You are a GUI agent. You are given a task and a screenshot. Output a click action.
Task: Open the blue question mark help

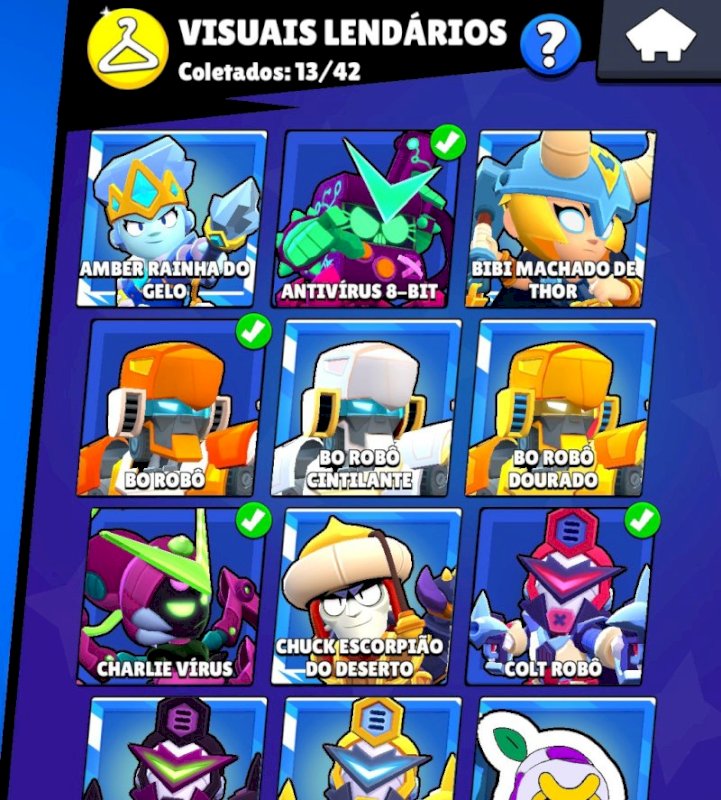point(550,42)
